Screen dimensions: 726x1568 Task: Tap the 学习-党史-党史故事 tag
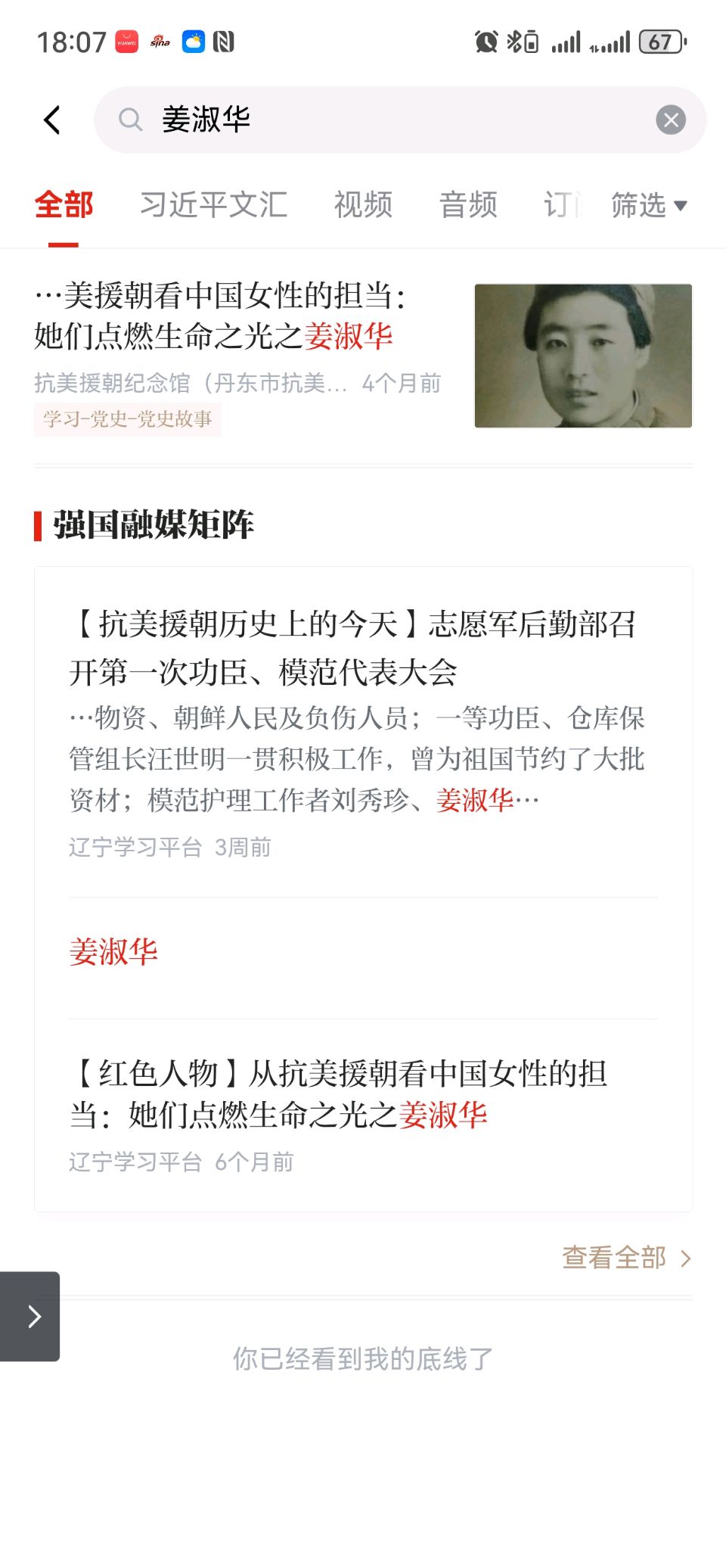point(127,419)
